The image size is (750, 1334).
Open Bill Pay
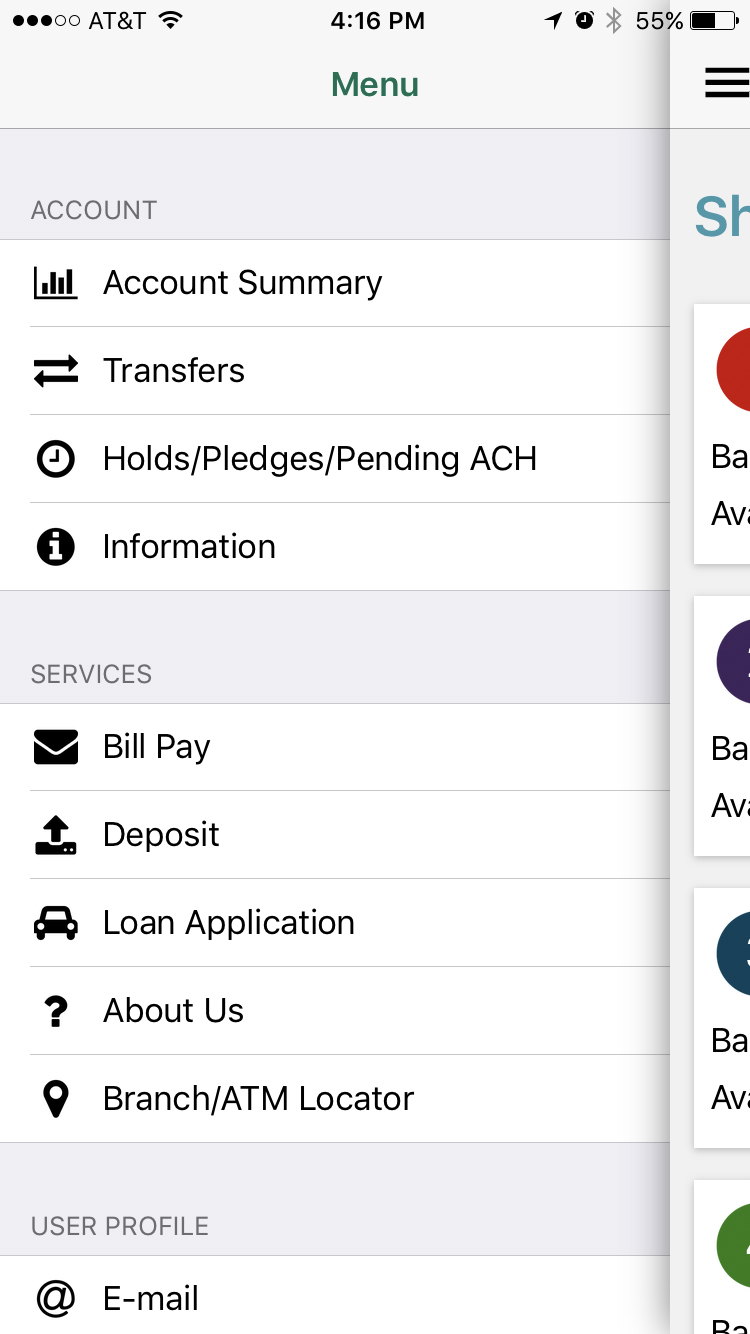335,747
